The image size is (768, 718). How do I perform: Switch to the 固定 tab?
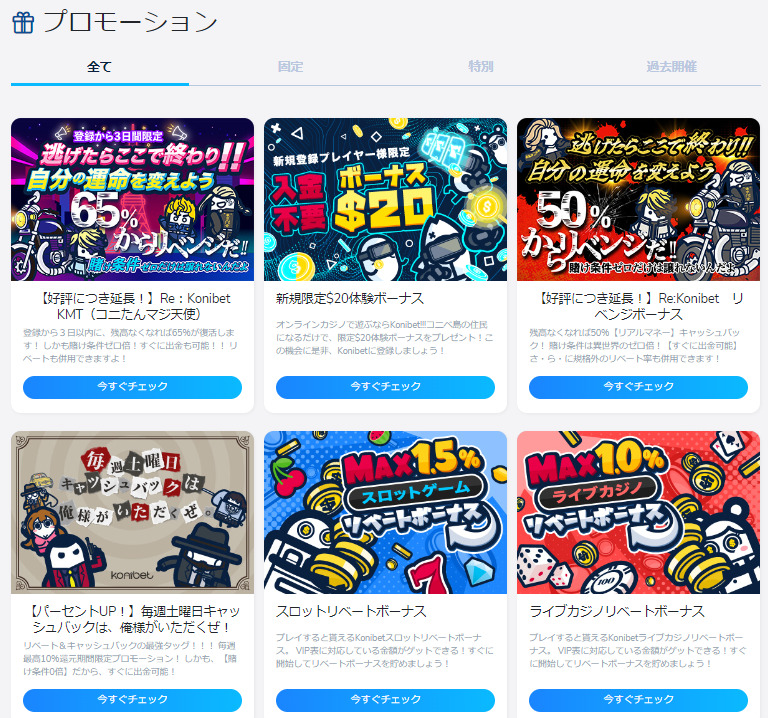point(290,67)
